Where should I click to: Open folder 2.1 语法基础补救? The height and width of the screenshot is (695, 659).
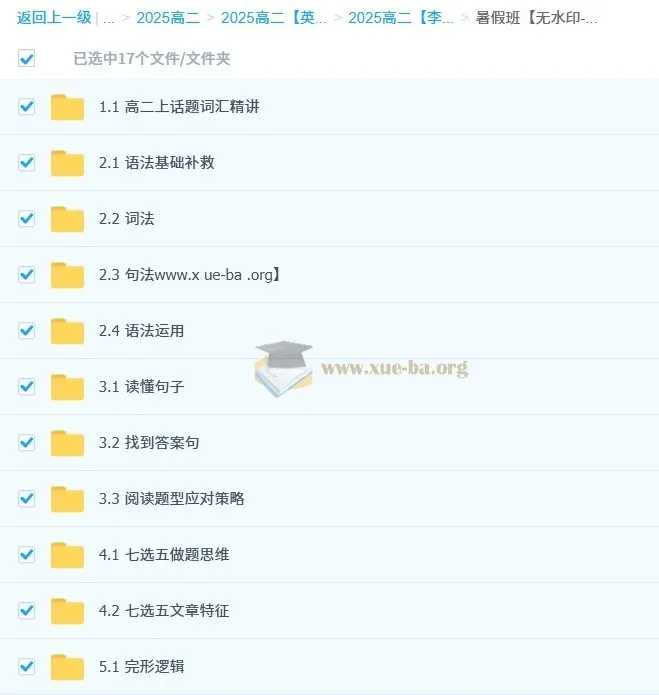[x=156, y=163]
